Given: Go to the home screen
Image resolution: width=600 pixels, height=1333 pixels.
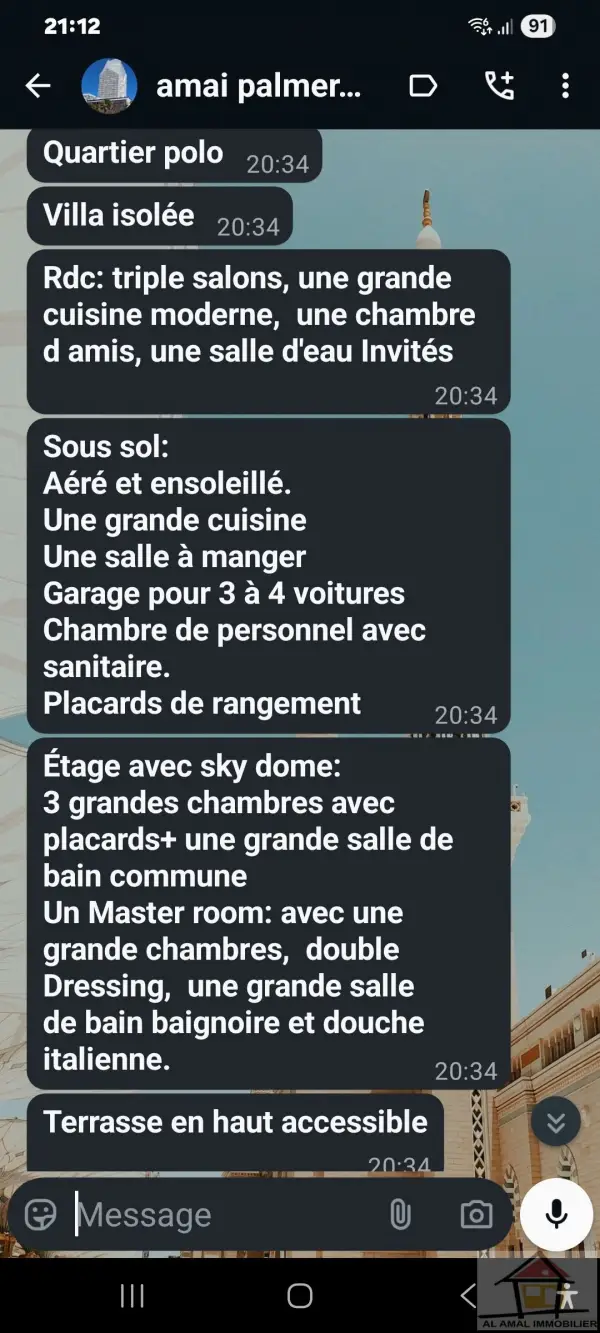Looking at the screenshot, I should point(300,1296).
